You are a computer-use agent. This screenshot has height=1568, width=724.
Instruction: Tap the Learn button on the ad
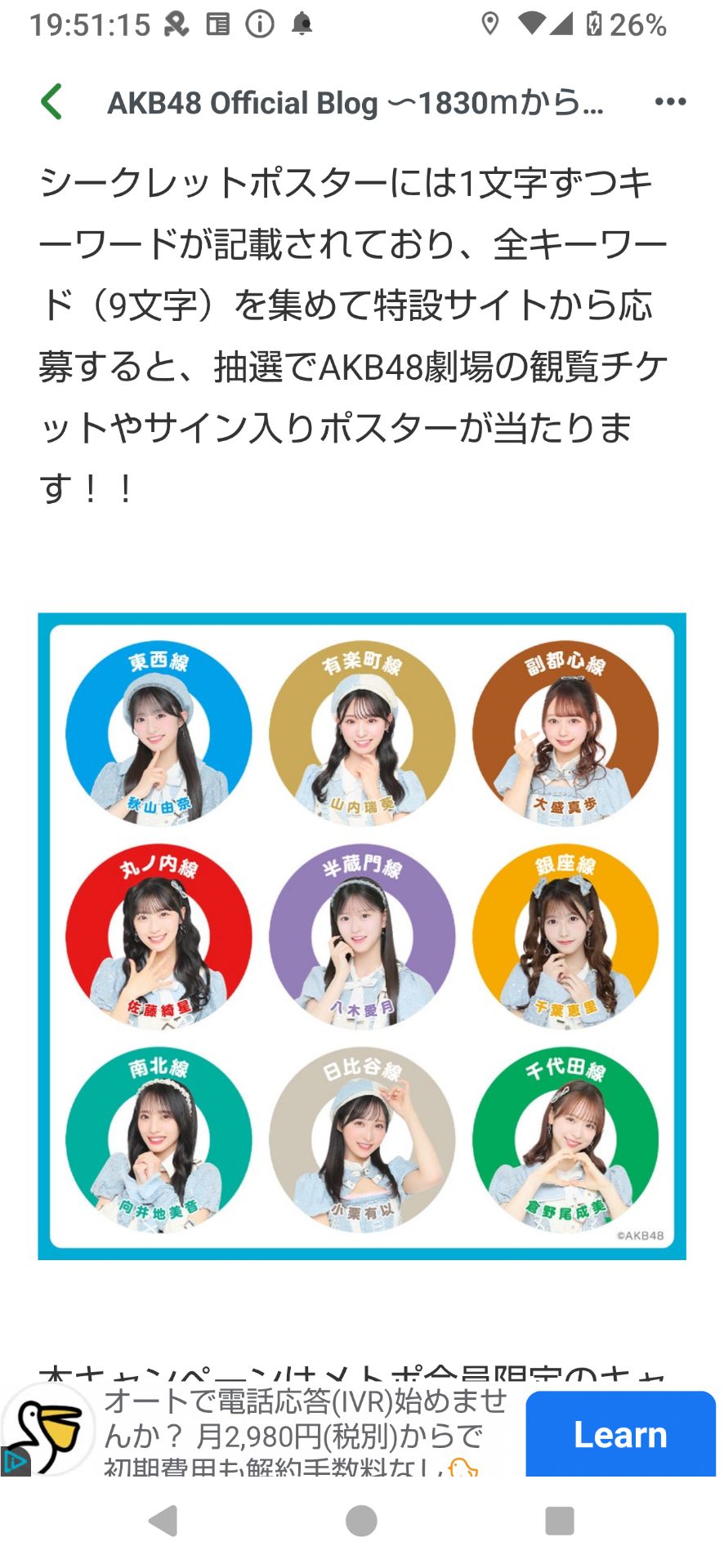[x=620, y=1435]
